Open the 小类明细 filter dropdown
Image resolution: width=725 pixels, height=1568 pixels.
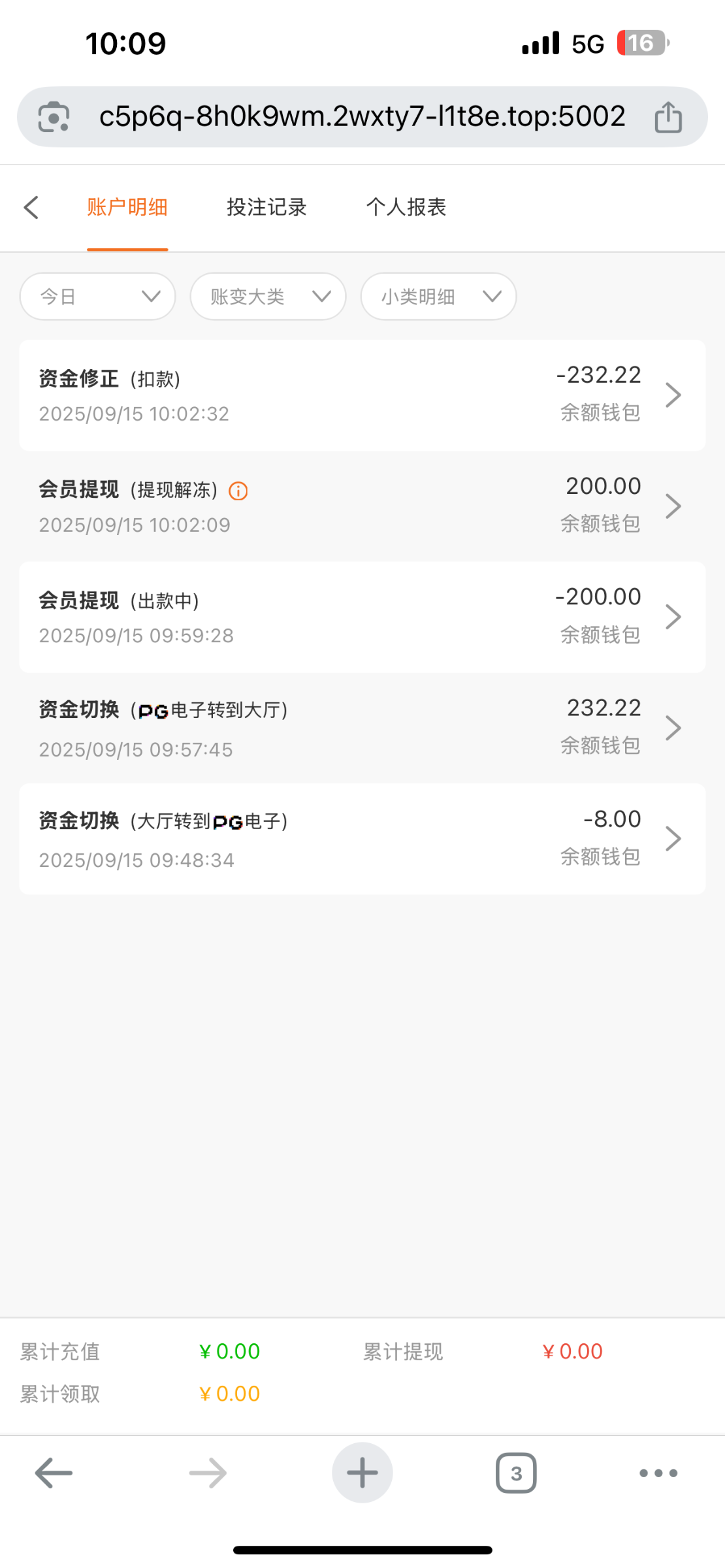438,297
